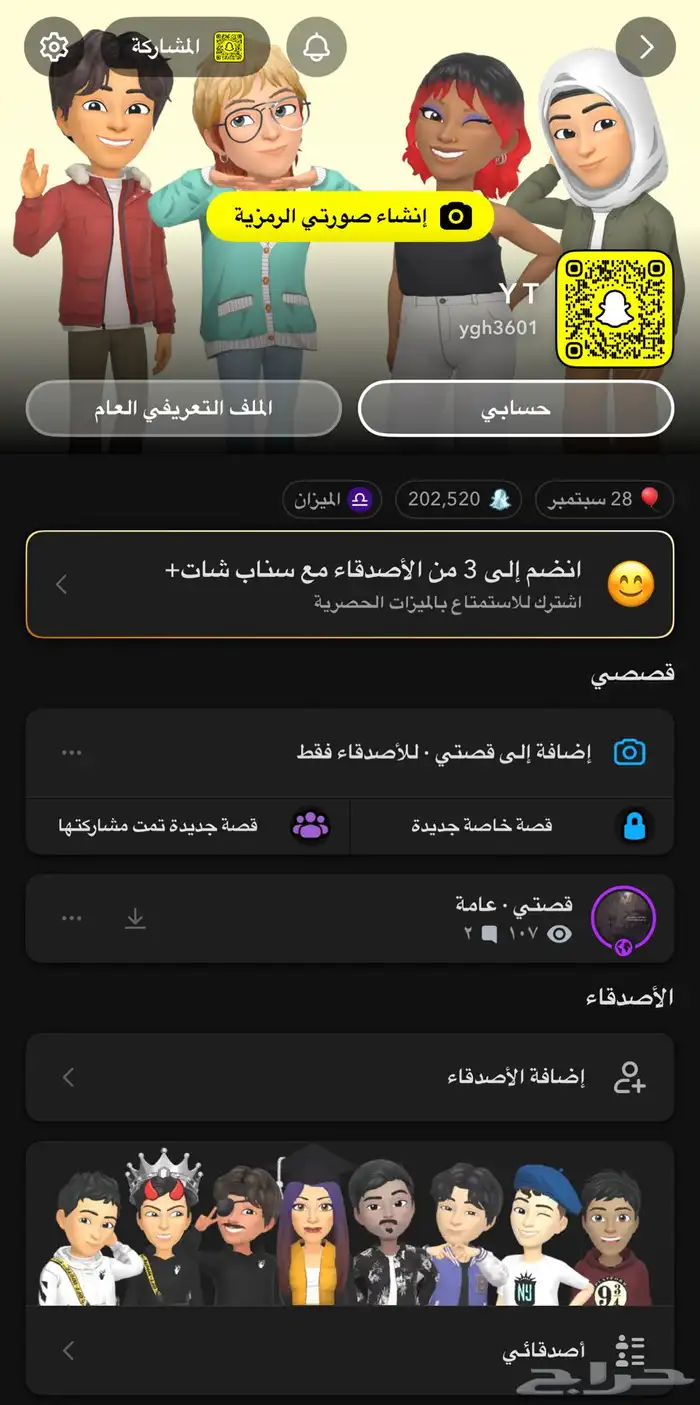Image resolution: width=700 pixels, height=1405 pixels.
Task: Switch to الملف التعريفي العام tab
Action: (x=184, y=408)
